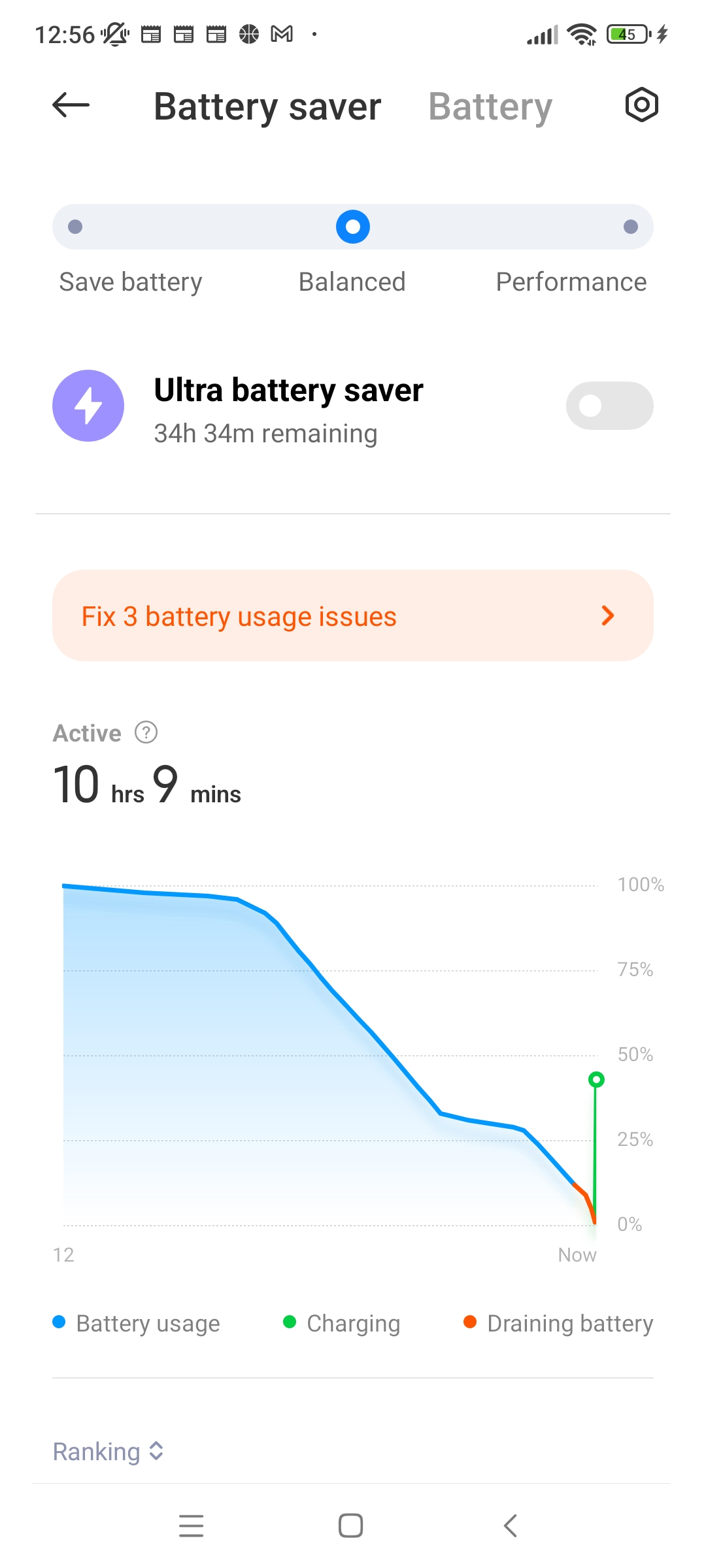Screen dimensions: 706x1568
Task: Switch to the Battery tab
Action: coord(490,106)
